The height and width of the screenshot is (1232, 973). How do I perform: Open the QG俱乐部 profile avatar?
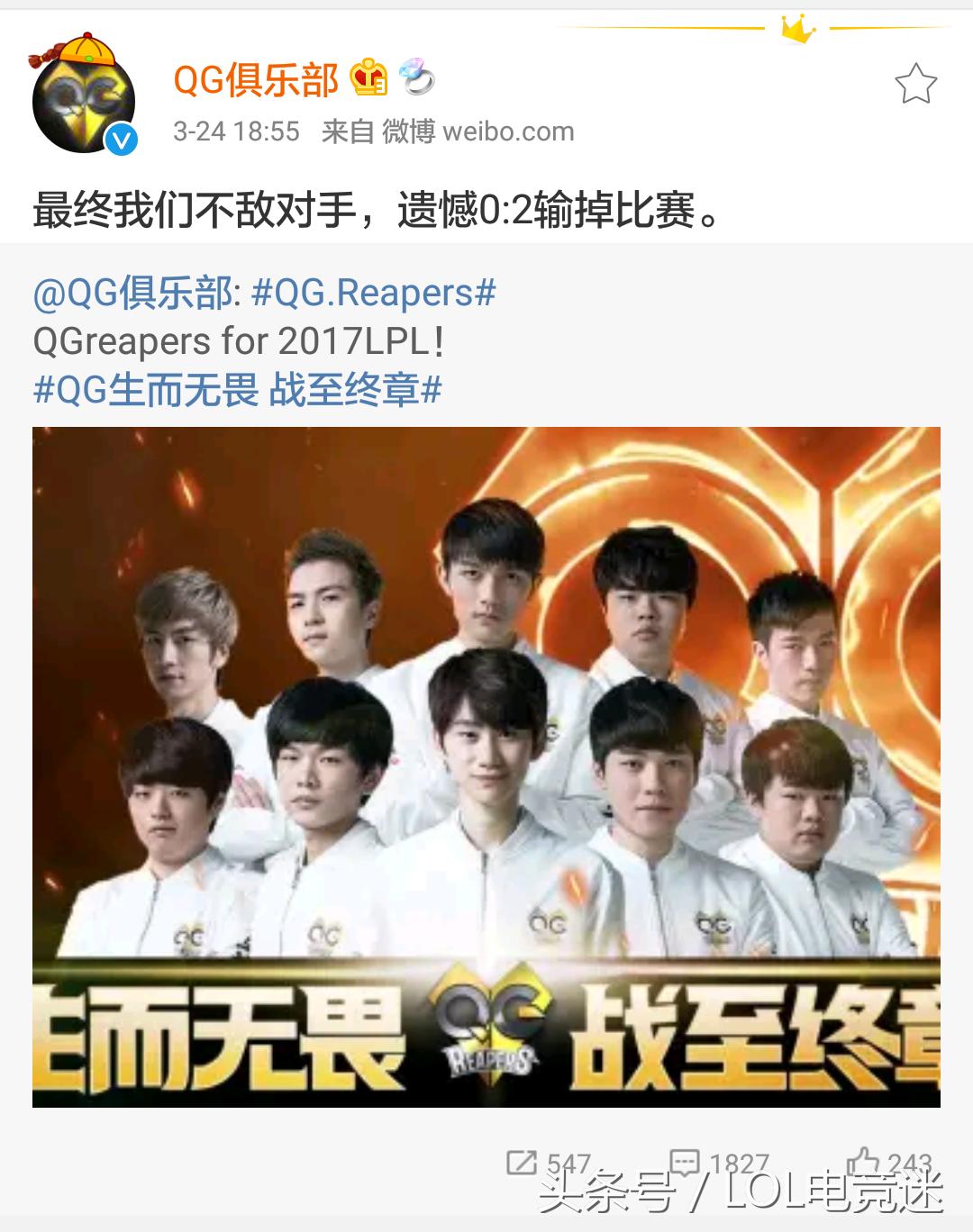84,99
